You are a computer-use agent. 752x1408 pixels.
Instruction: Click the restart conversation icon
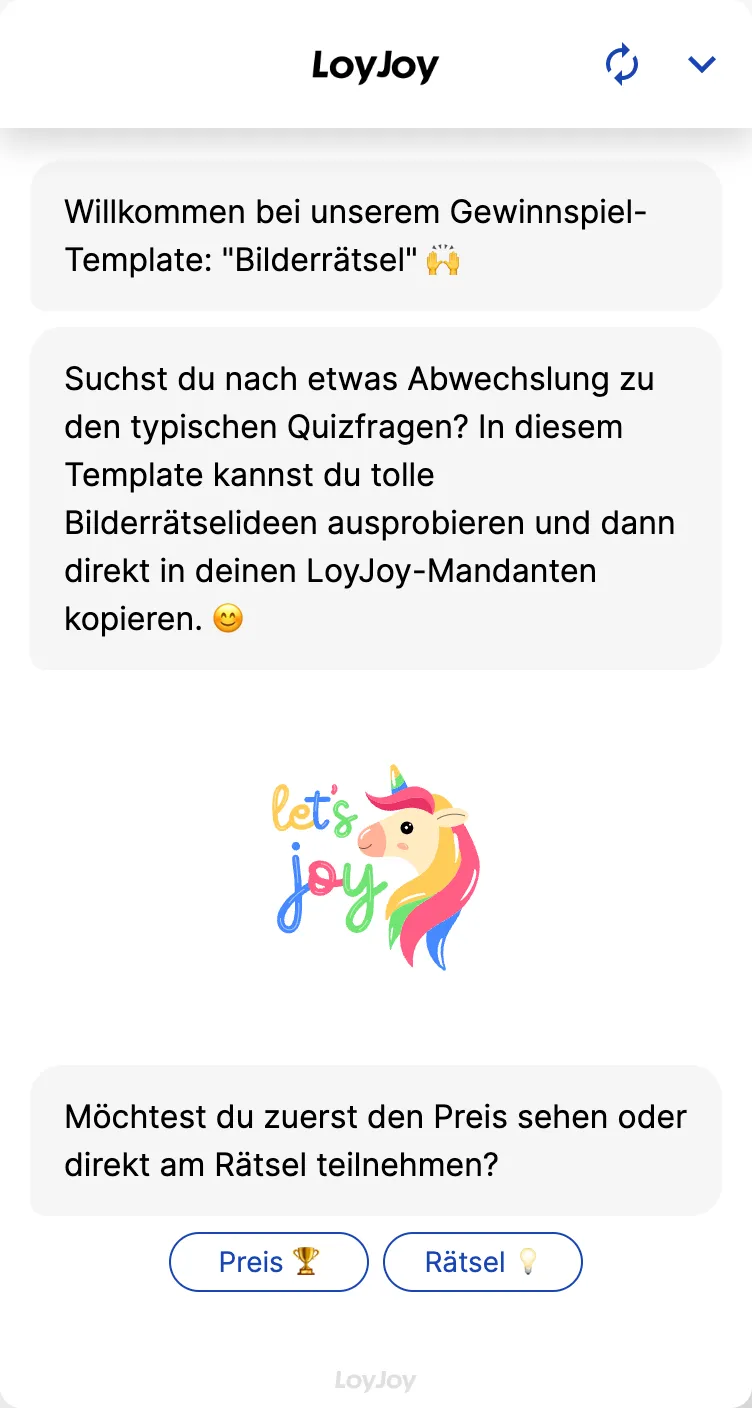tap(621, 63)
